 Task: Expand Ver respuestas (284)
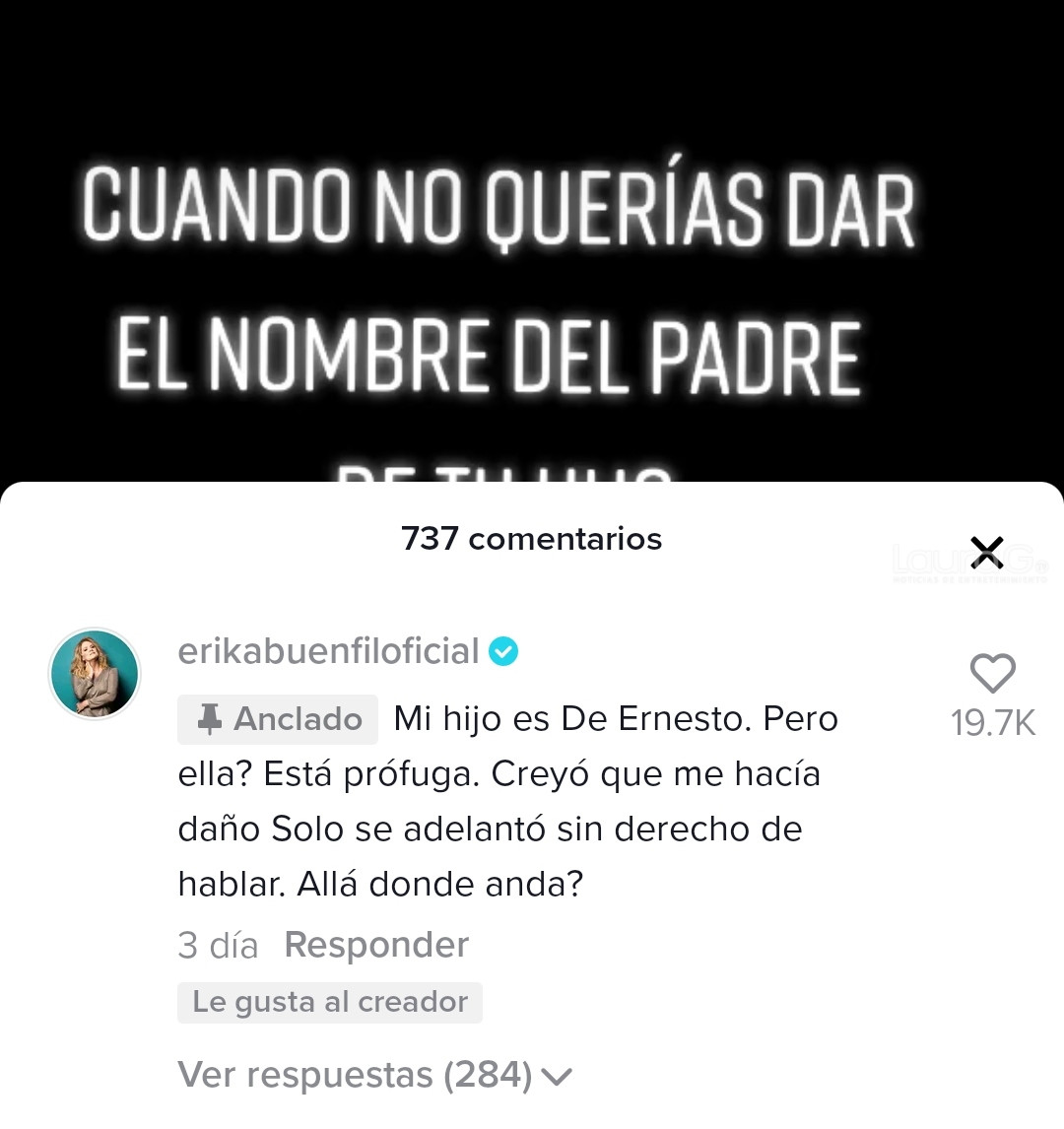pyautogui.click(x=374, y=1075)
